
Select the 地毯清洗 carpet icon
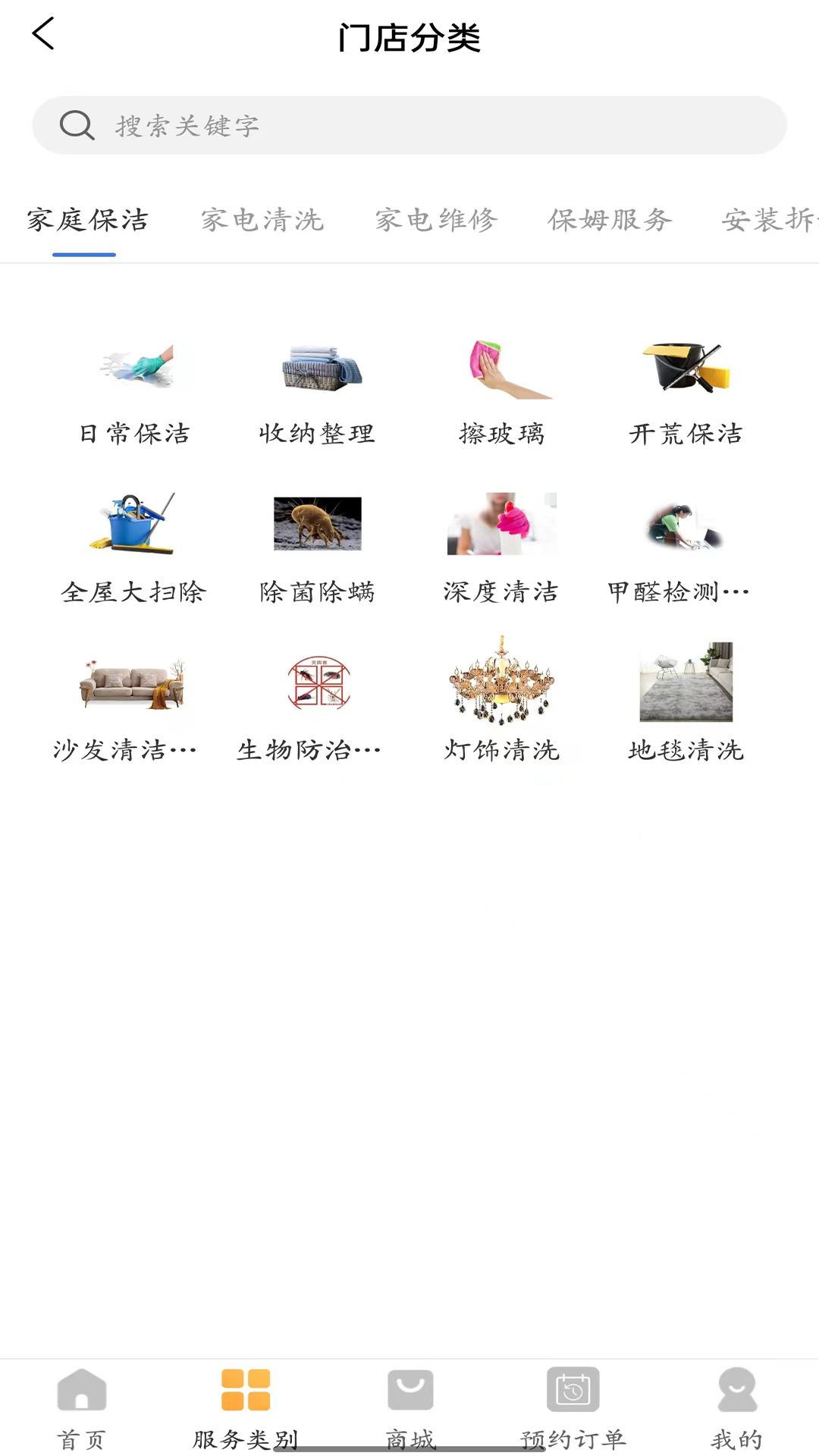pyautogui.click(x=685, y=682)
